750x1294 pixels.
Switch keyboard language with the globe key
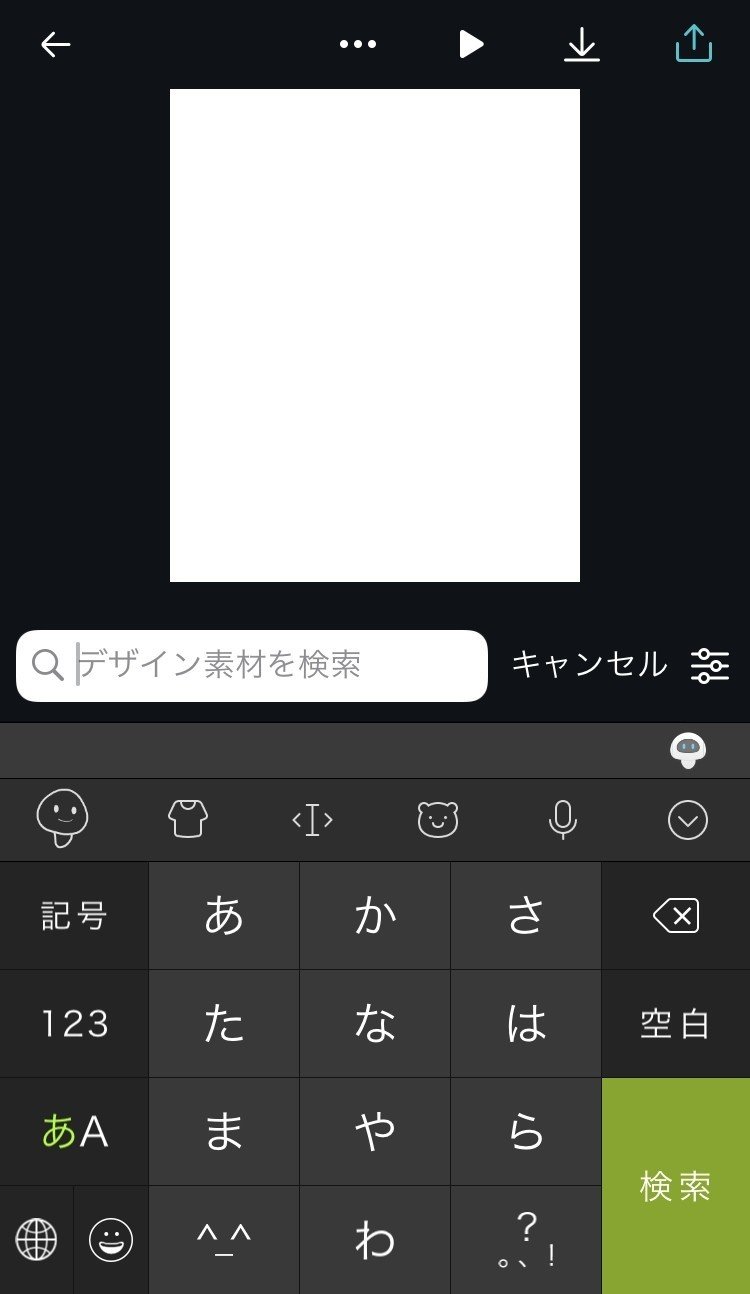tap(37, 1238)
